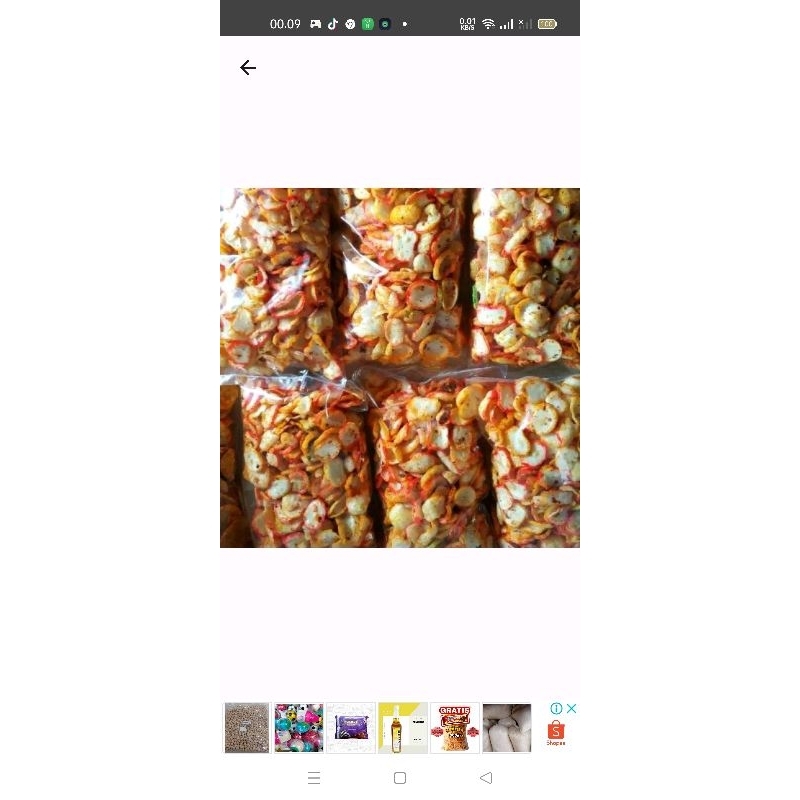Close the Shopee ad banner
This screenshot has height=800, width=800.
click(571, 708)
